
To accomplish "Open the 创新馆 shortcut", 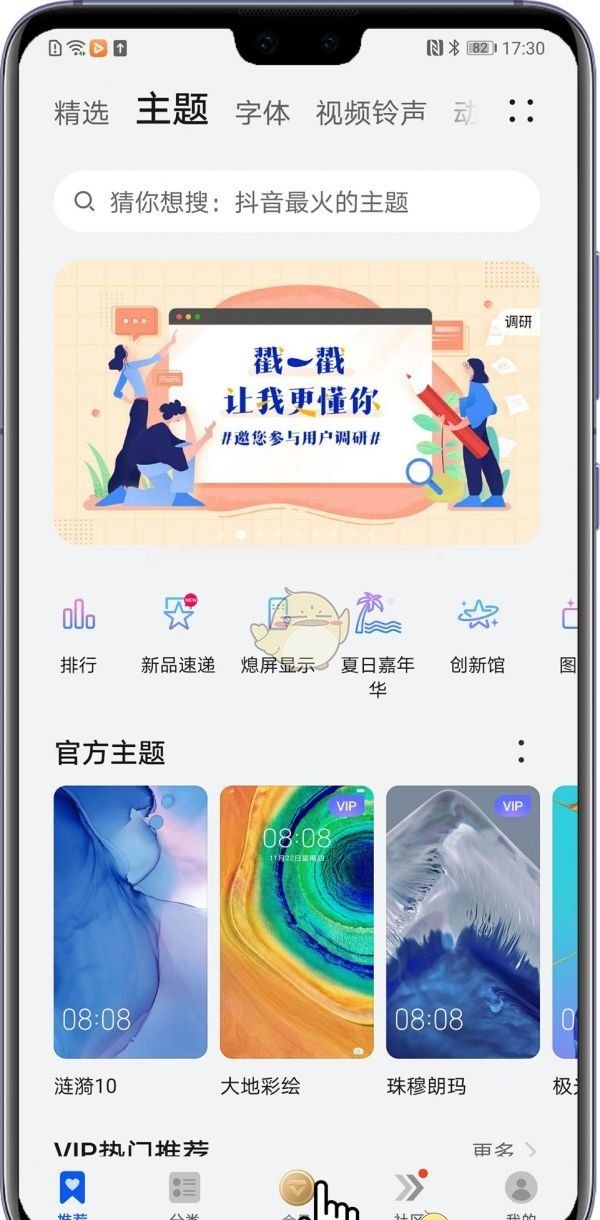I will pos(477,632).
